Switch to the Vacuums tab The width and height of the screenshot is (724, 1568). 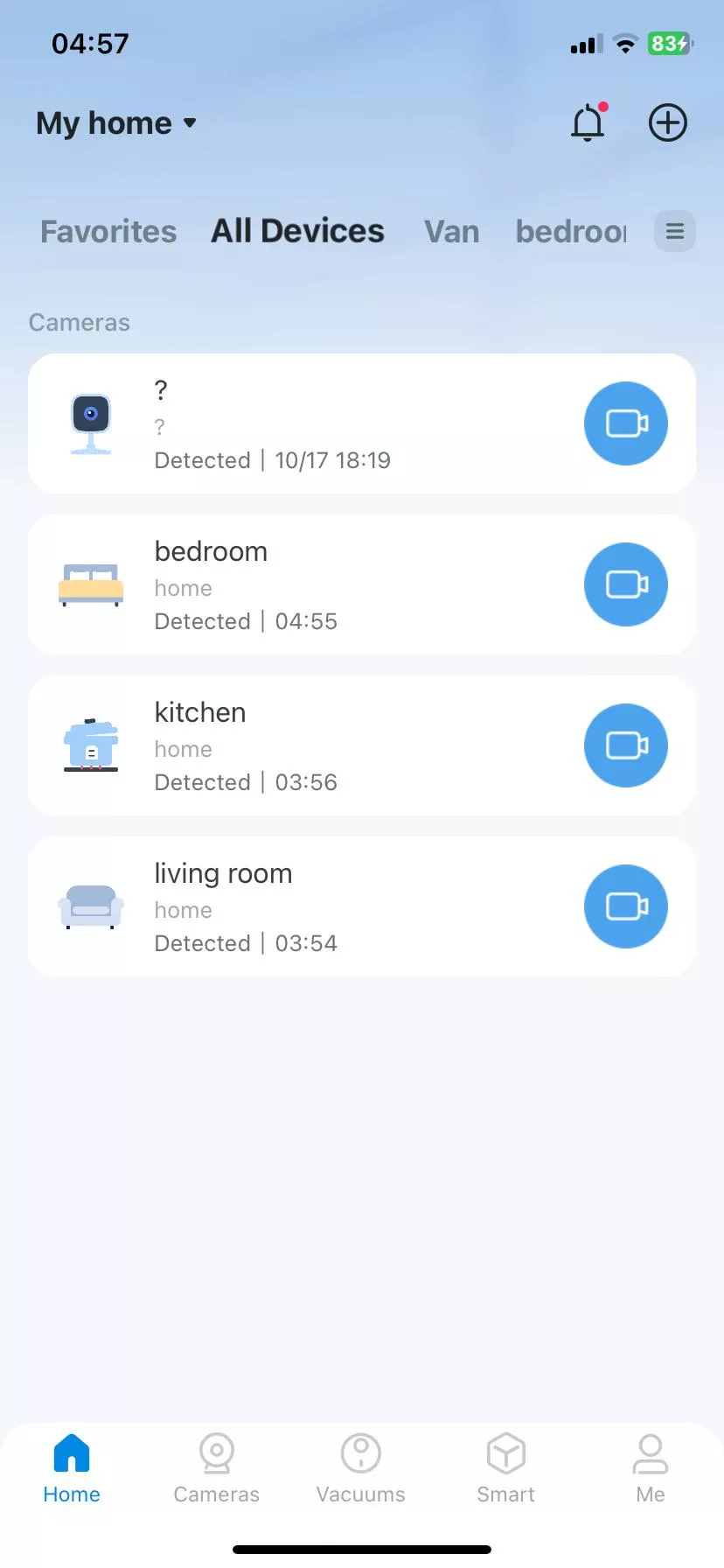pos(361,1469)
